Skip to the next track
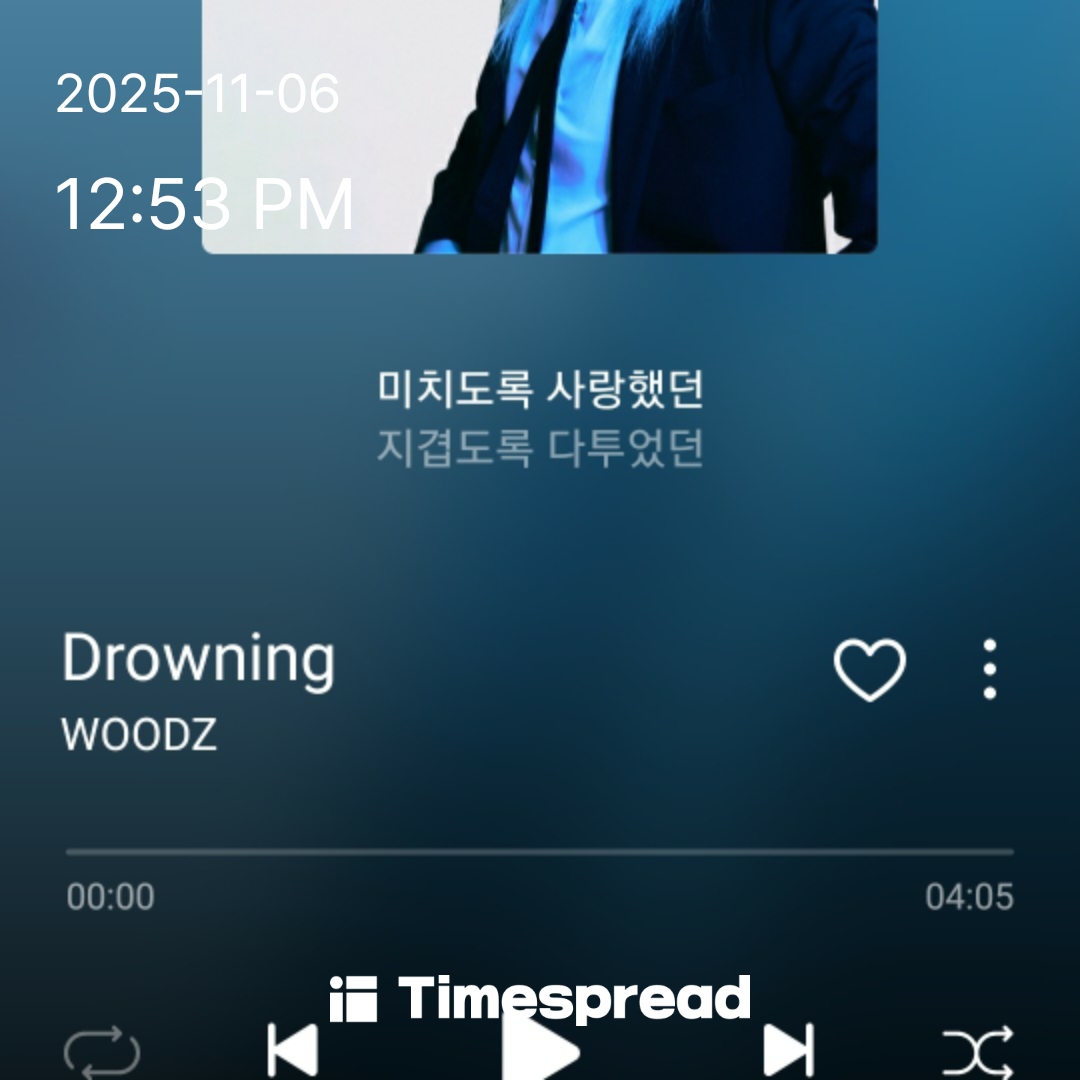 (x=788, y=1050)
